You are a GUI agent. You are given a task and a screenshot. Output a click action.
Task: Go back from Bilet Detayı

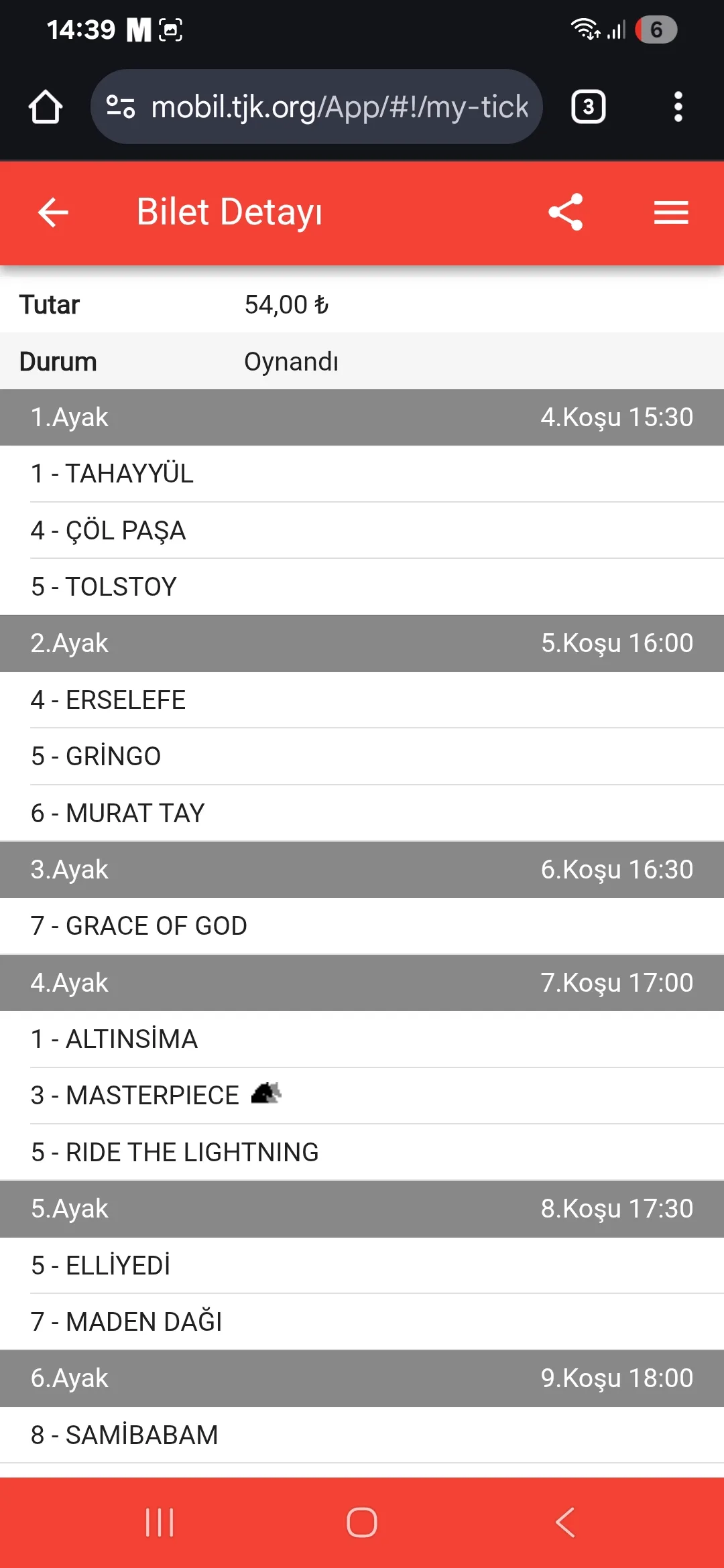click(x=53, y=213)
